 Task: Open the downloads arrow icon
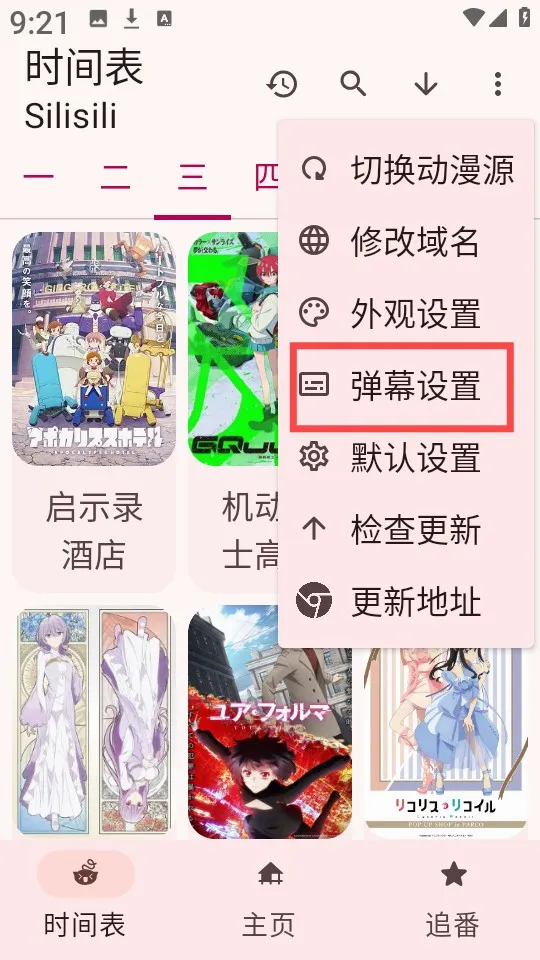click(x=426, y=84)
